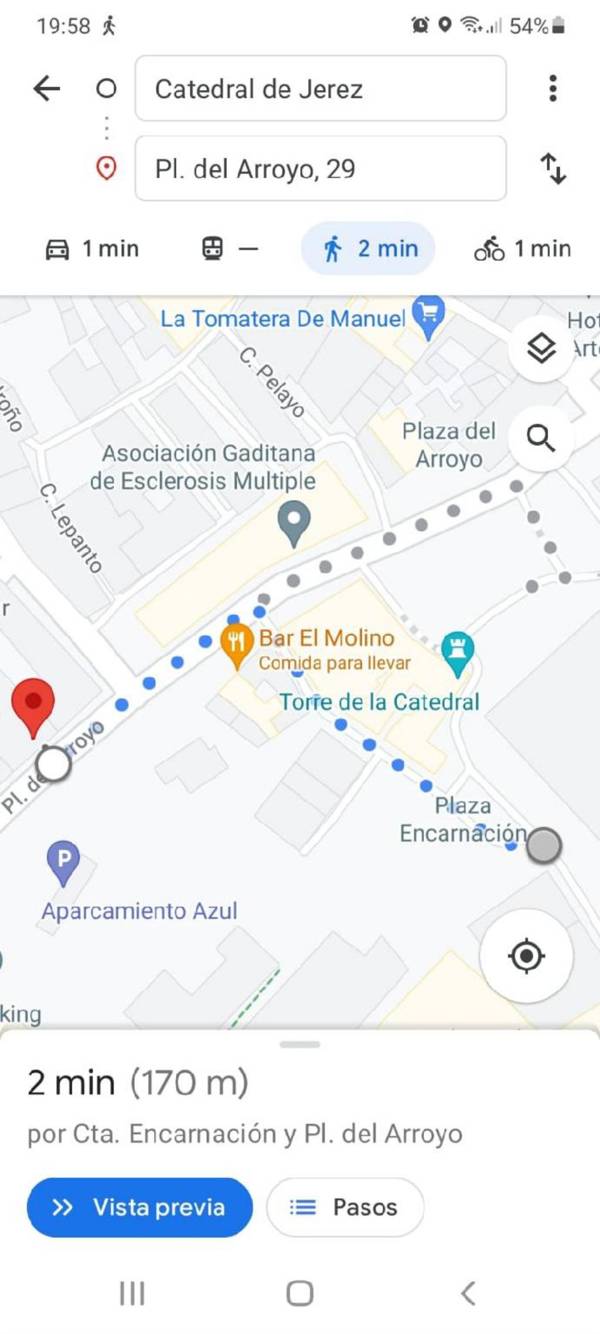Screen dimensions: 600x1334
Task: Open recent apps in navigation bar
Action: [x=132, y=1293]
